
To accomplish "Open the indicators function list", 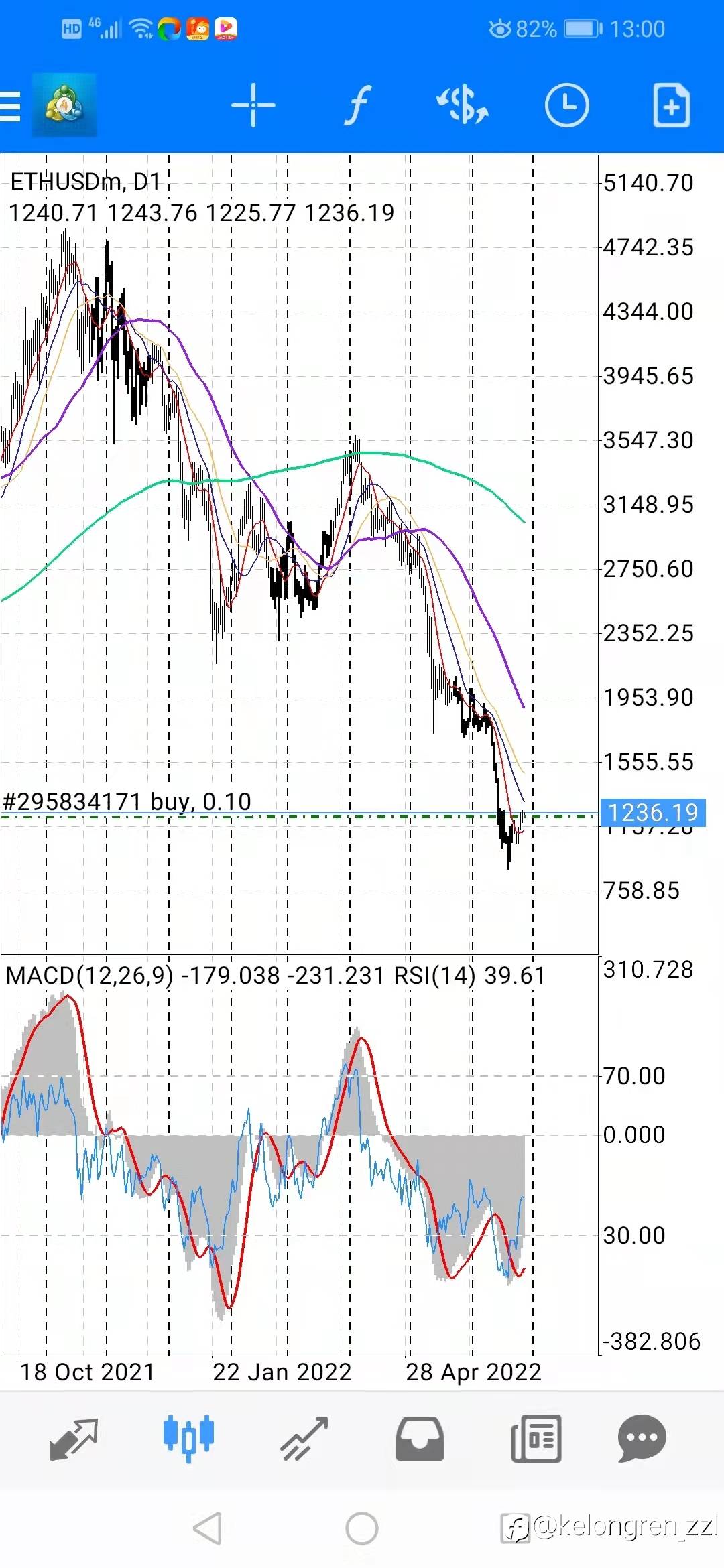I will (x=357, y=105).
